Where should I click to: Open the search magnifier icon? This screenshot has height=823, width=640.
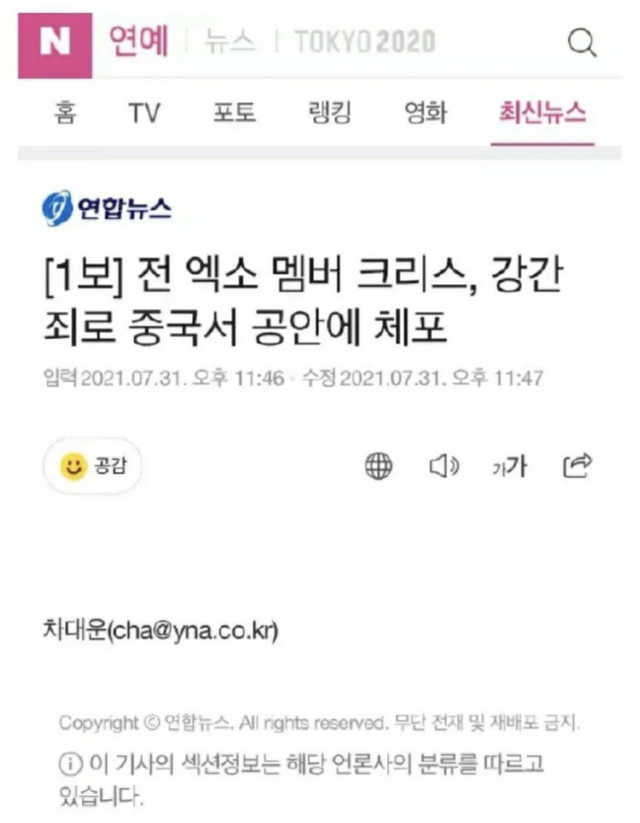click(581, 41)
